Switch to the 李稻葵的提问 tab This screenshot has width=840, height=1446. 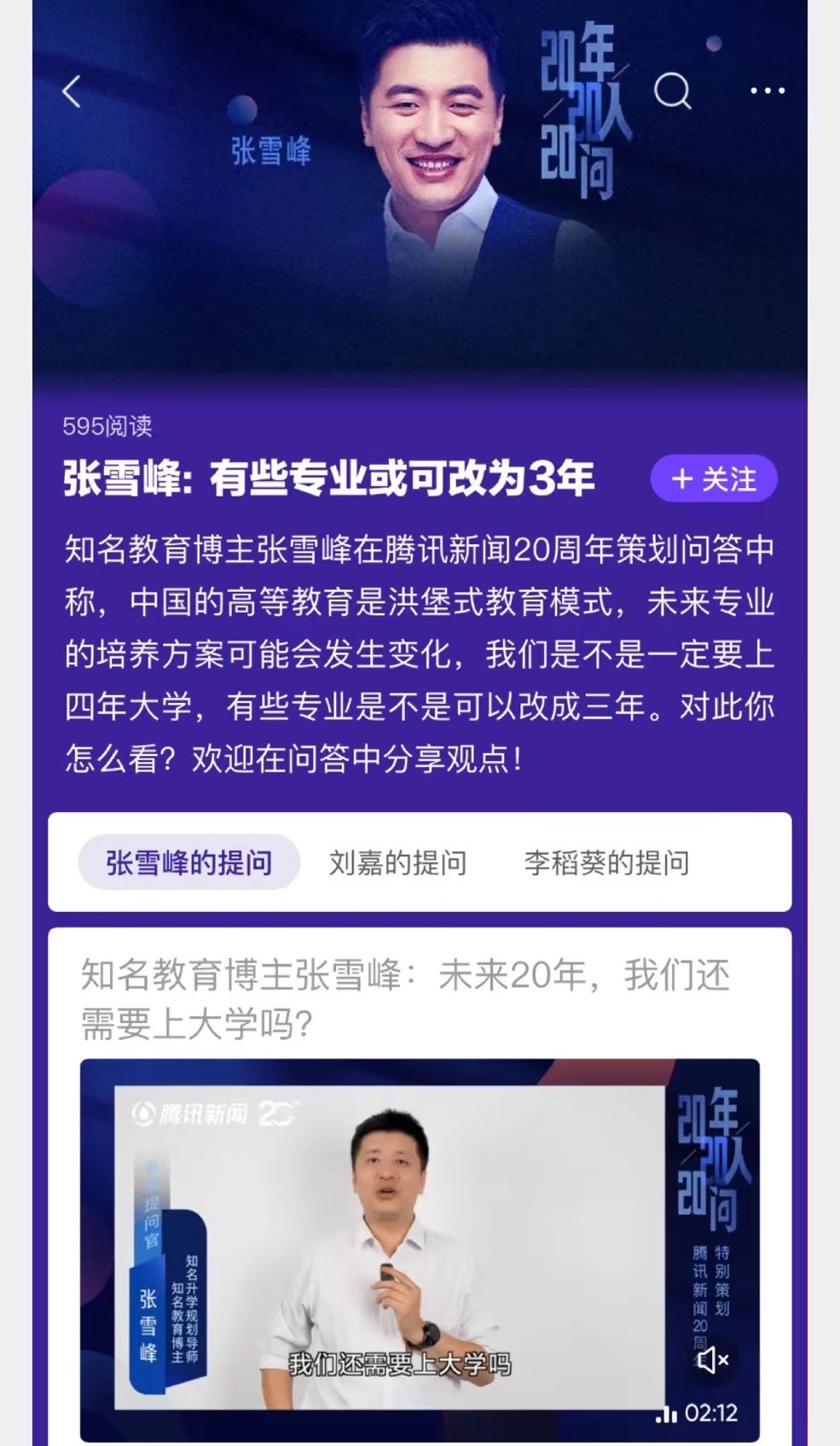606,862
